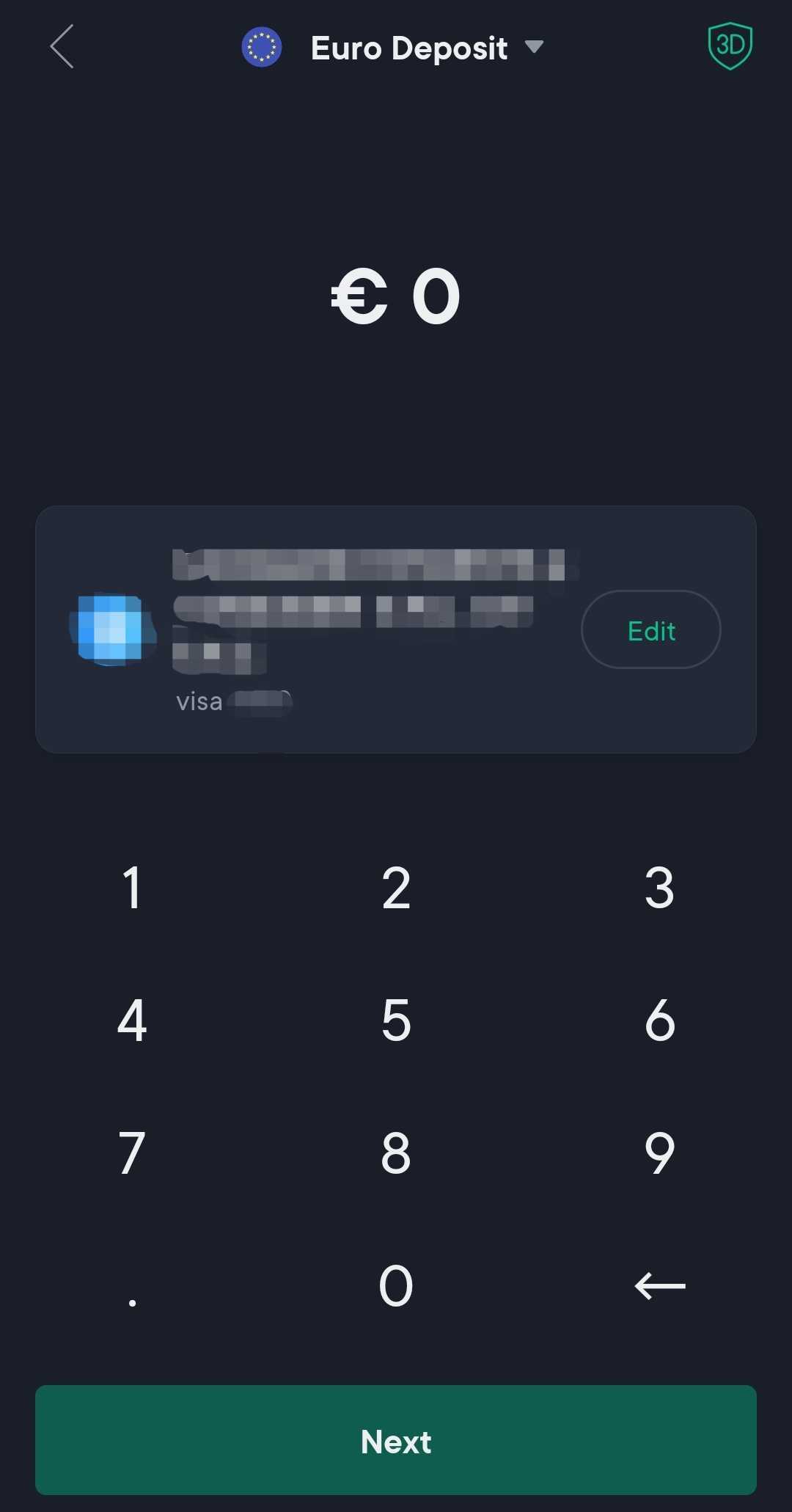Open the Euro Deposit currency dropdown
The width and height of the screenshot is (792, 1512).
pyautogui.click(x=534, y=48)
